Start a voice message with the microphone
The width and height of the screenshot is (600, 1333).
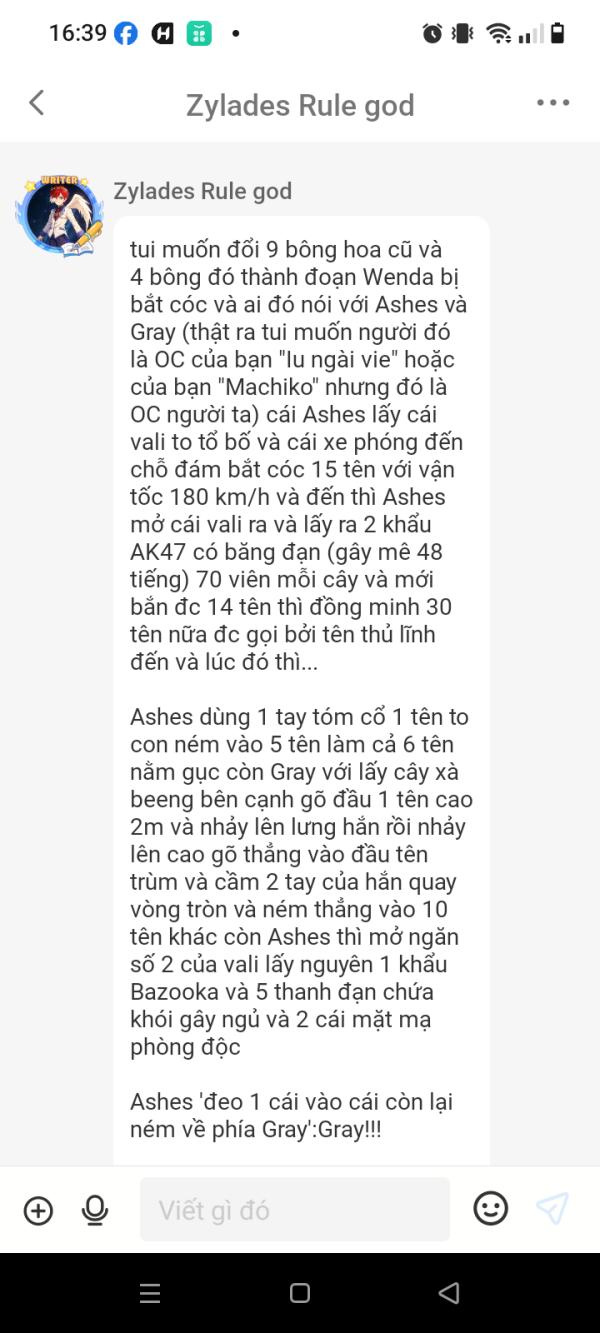click(95, 1211)
